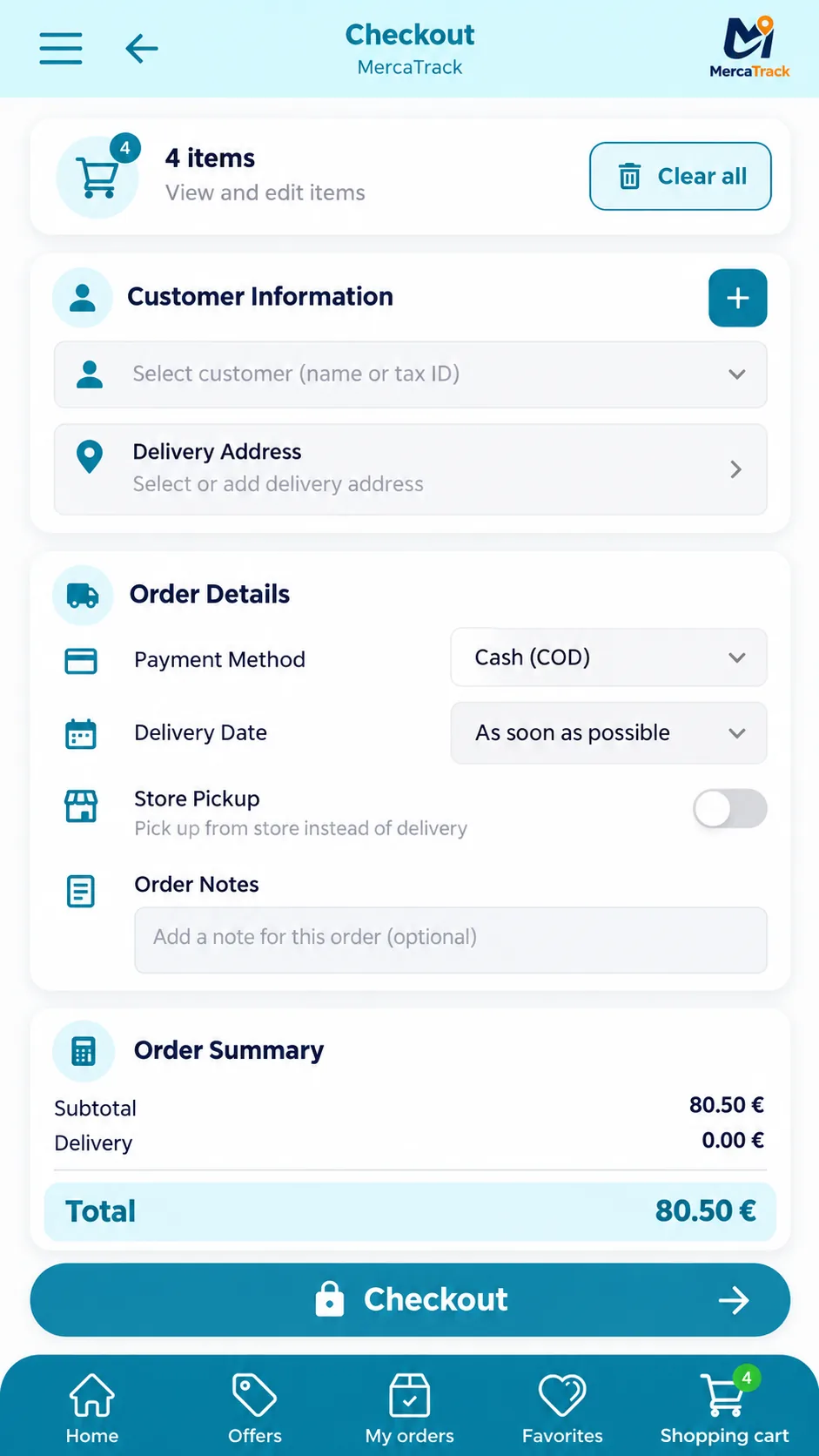
Task: Go to the Favorites tab
Action: pyautogui.click(x=562, y=1408)
